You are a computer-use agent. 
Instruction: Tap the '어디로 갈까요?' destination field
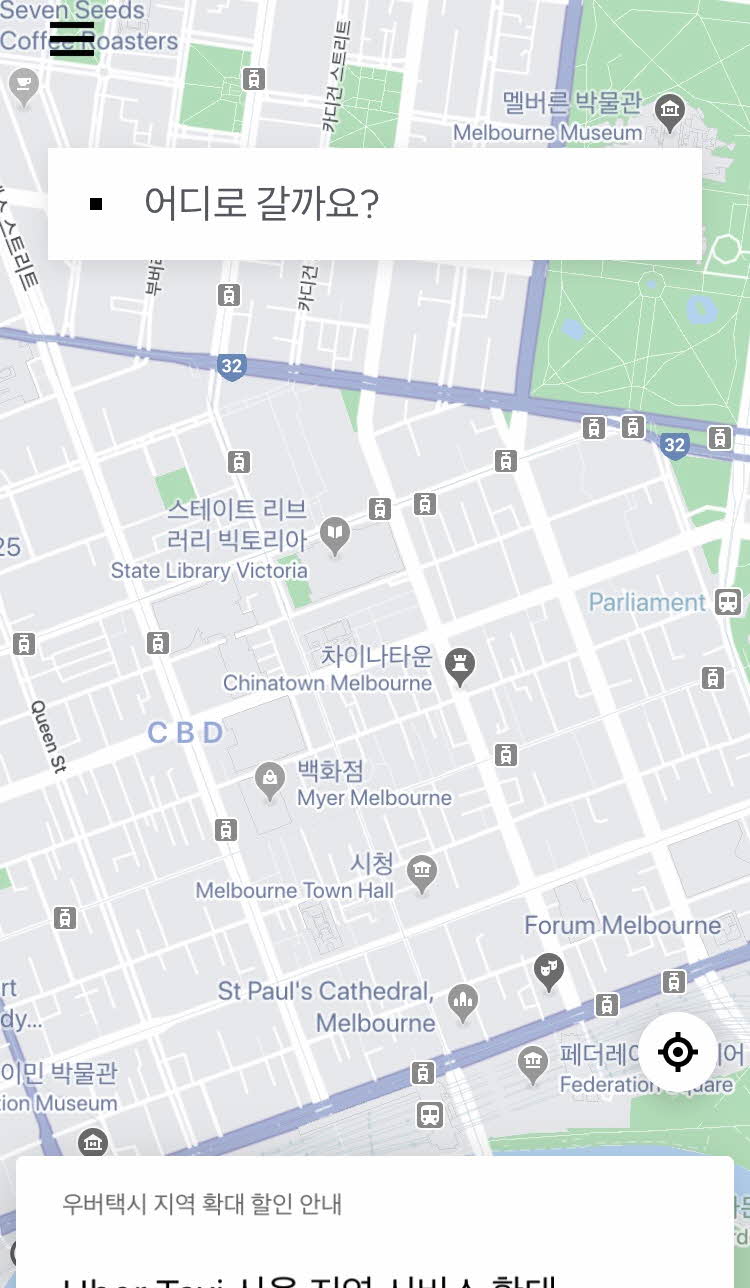[374, 204]
